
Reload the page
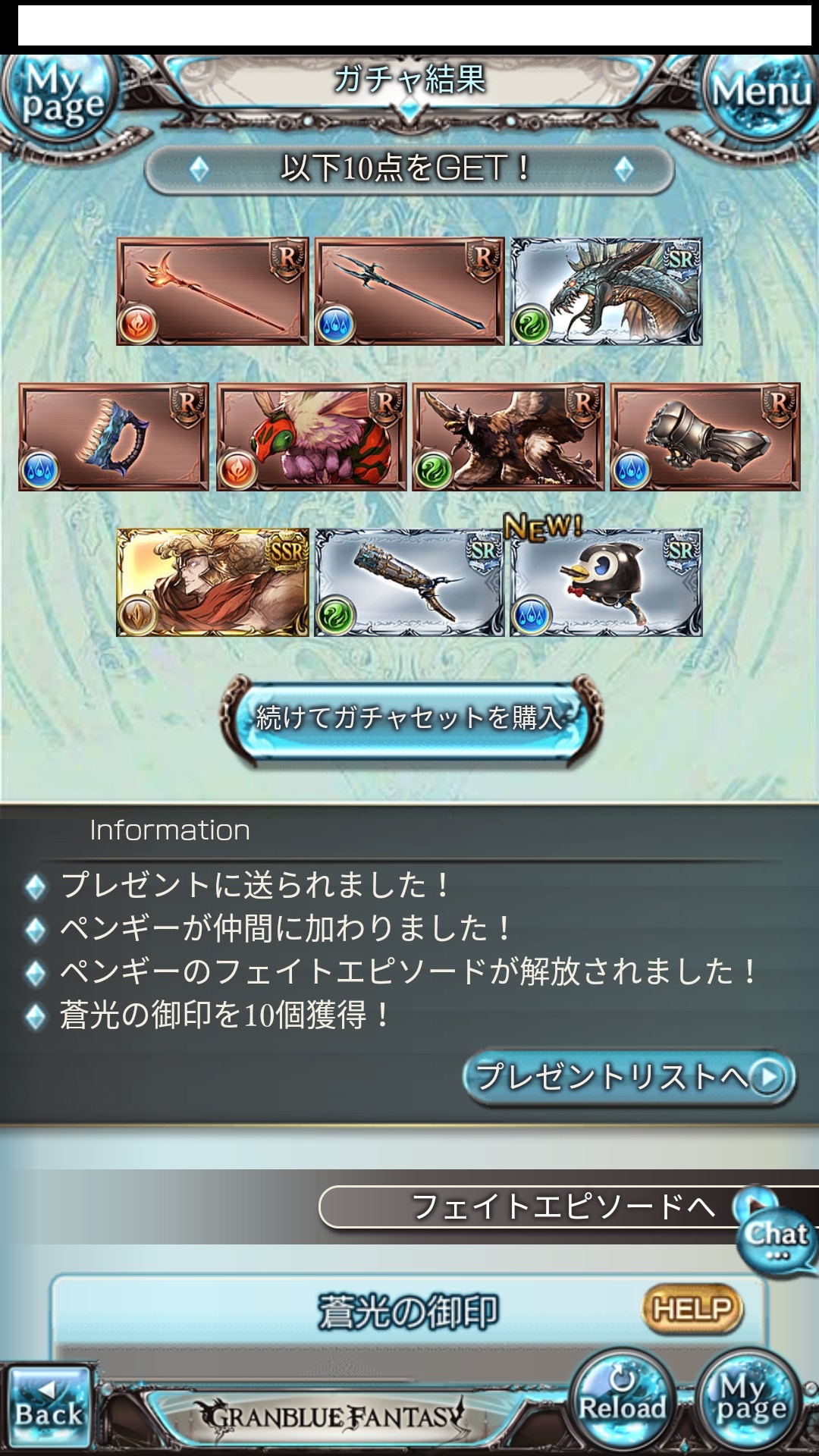coord(622,1401)
